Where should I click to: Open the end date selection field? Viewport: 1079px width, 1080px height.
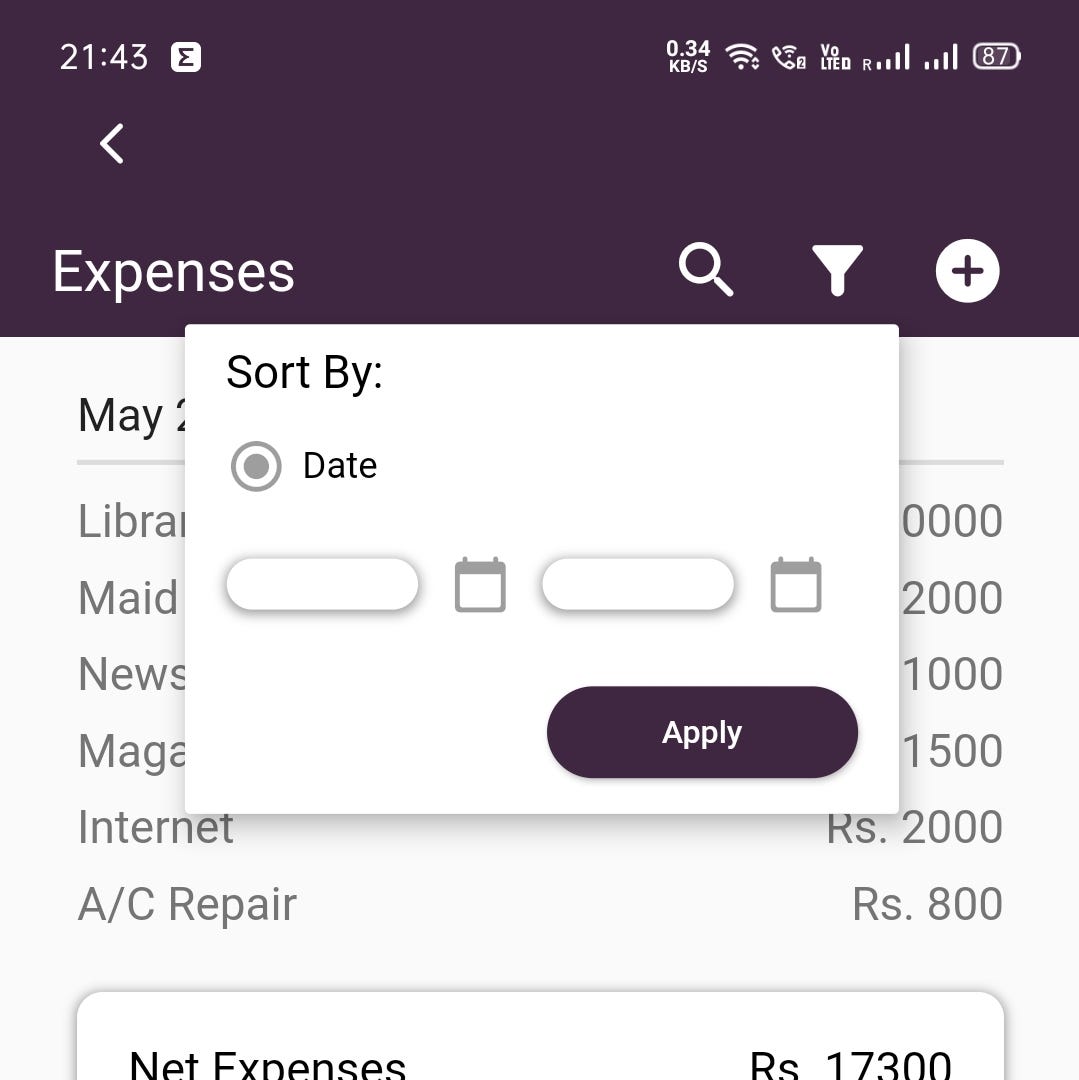(637, 584)
